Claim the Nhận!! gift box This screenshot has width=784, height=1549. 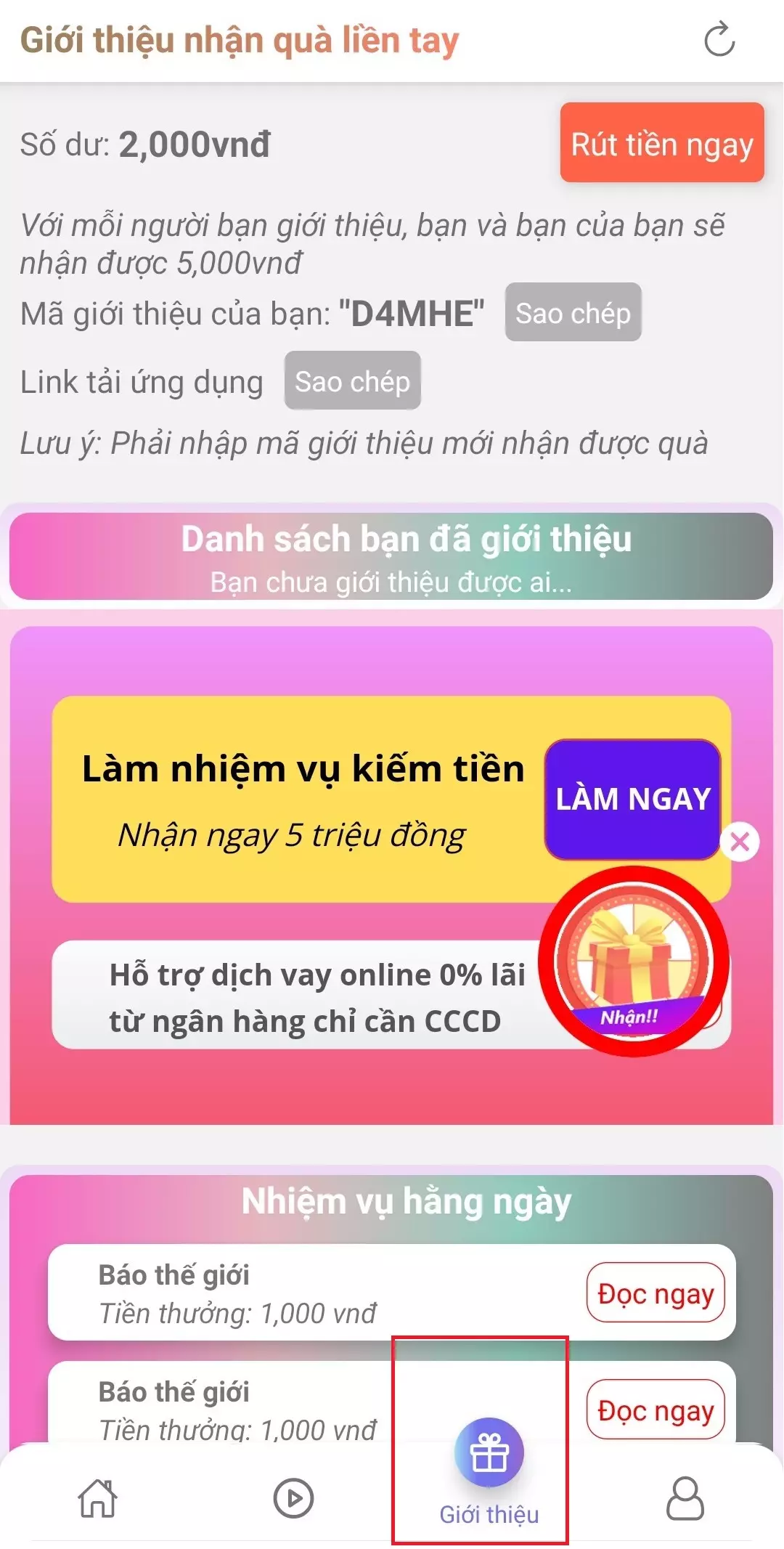632,960
